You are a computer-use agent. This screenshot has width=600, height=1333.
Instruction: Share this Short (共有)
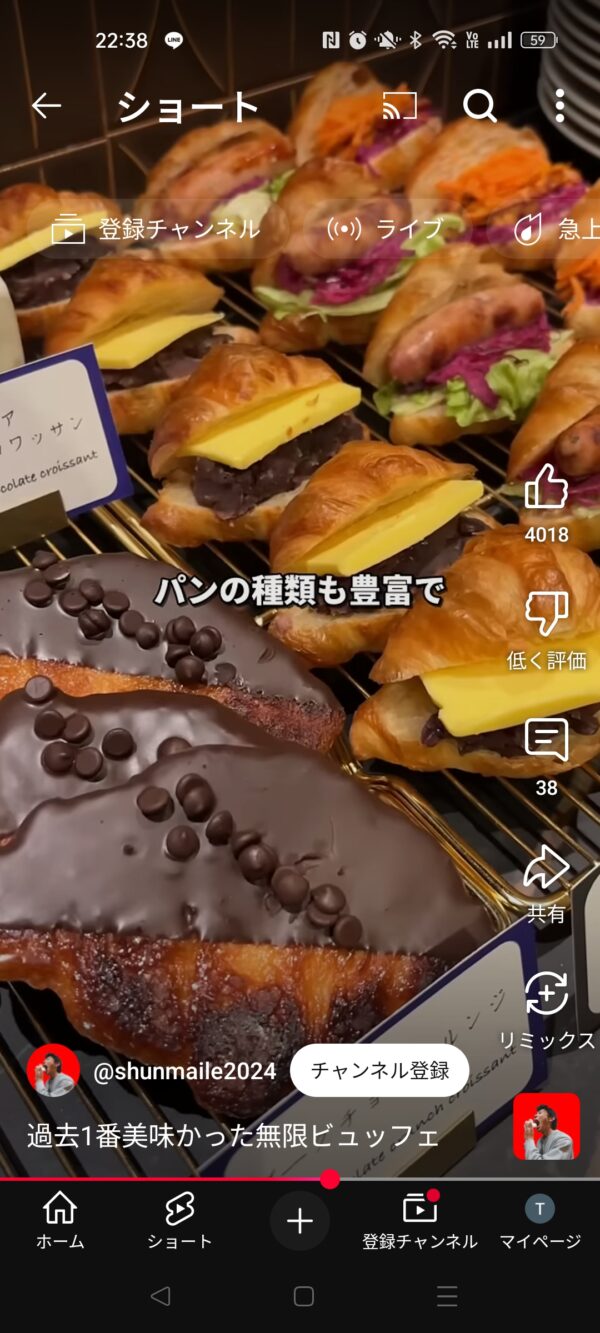[546, 868]
